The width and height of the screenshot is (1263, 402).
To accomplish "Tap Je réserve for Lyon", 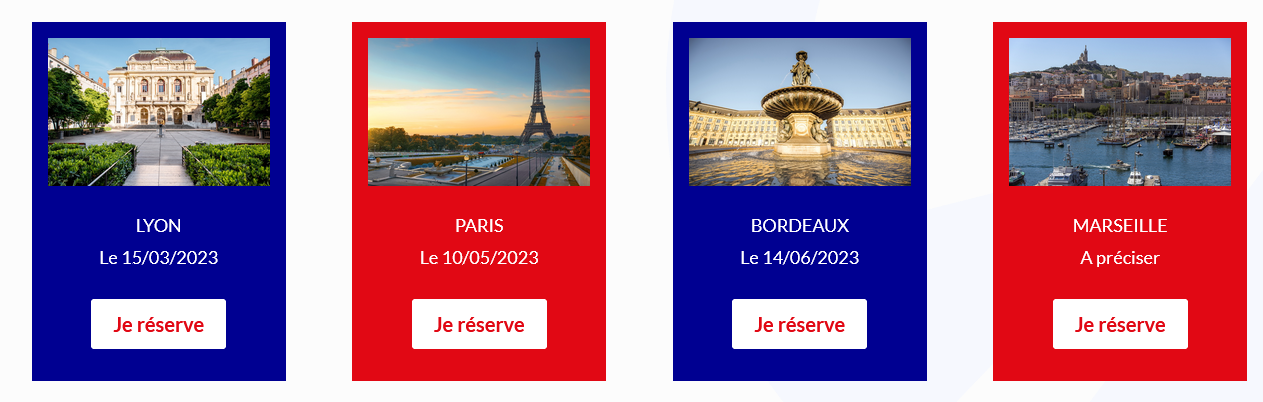I will tap(158, 324).
